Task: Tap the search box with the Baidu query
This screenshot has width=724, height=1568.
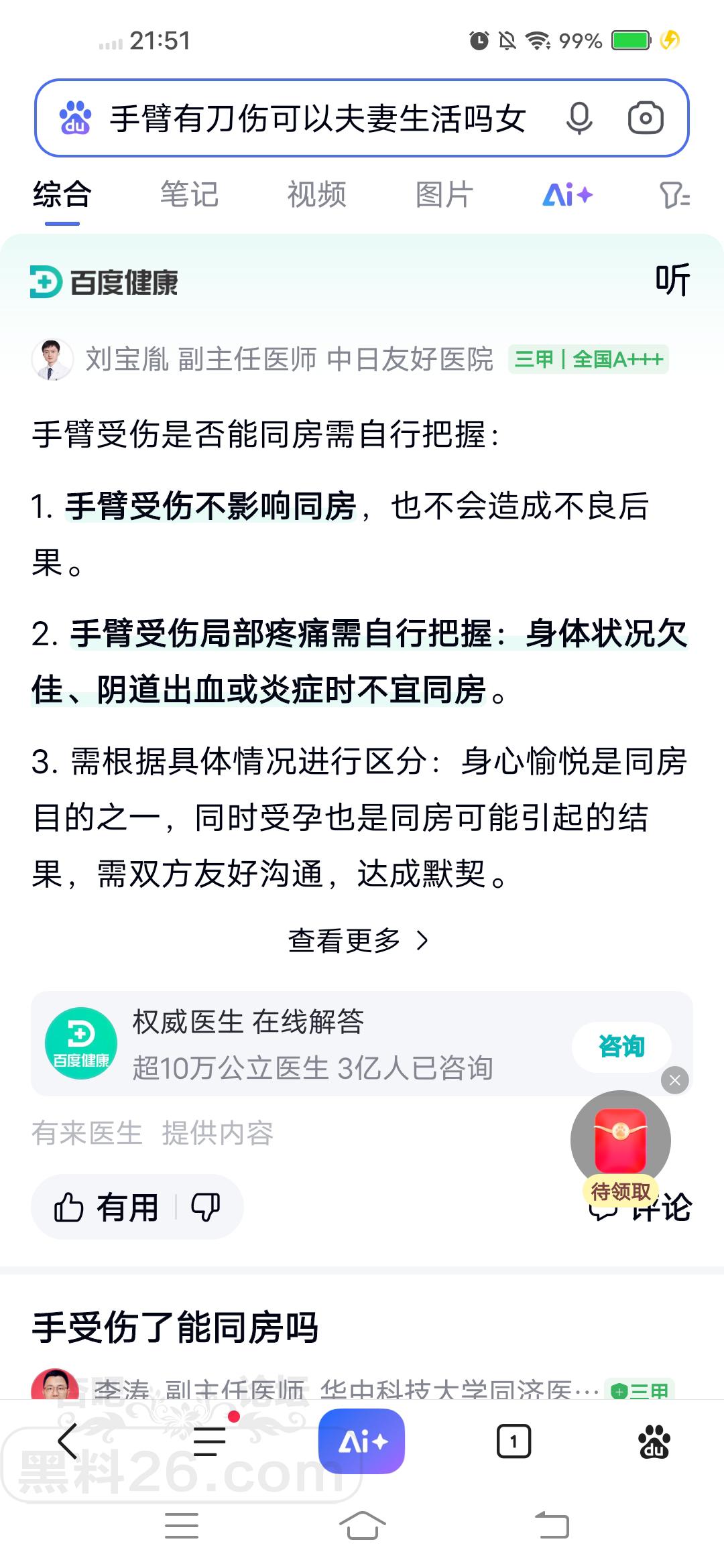Action: 362,118
